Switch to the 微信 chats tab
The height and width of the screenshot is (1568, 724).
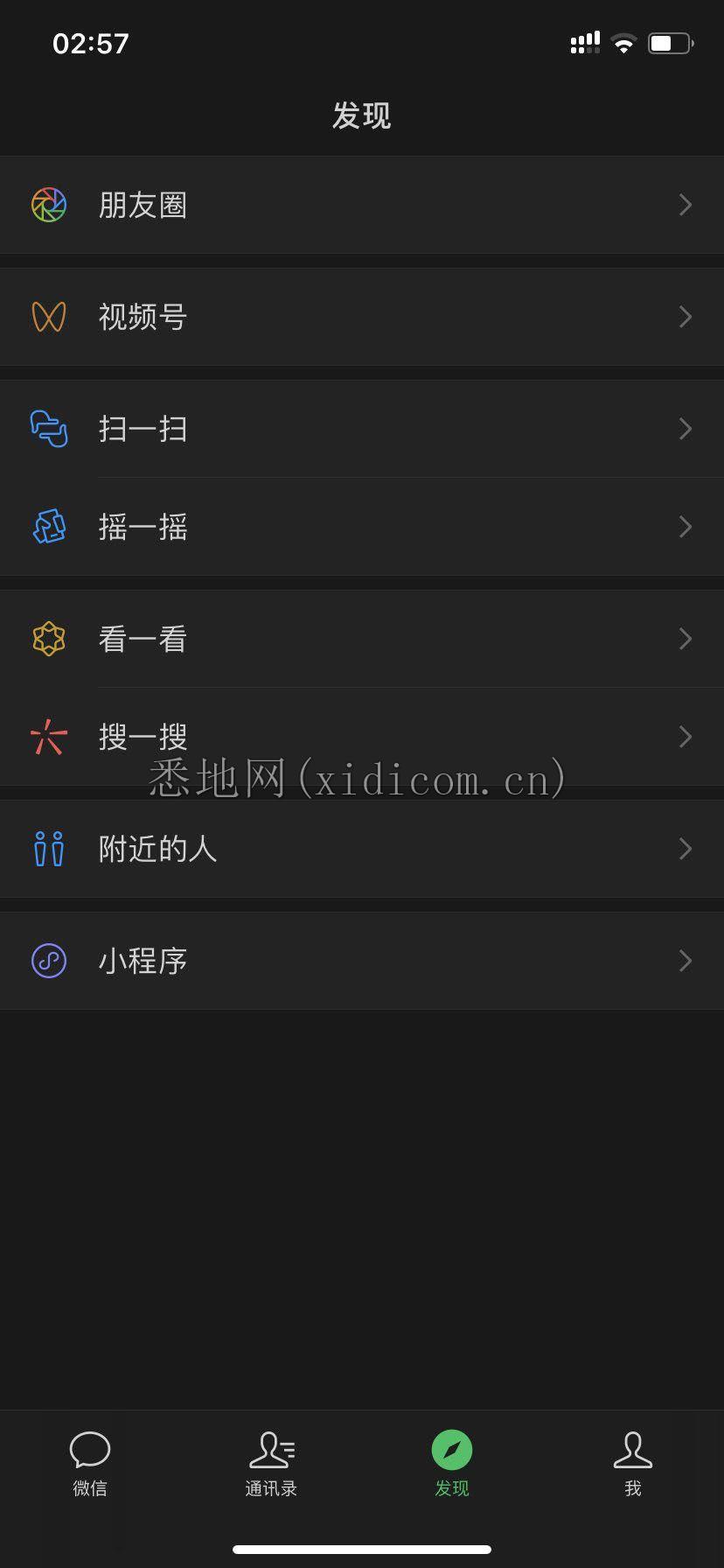click(90, 1464)
